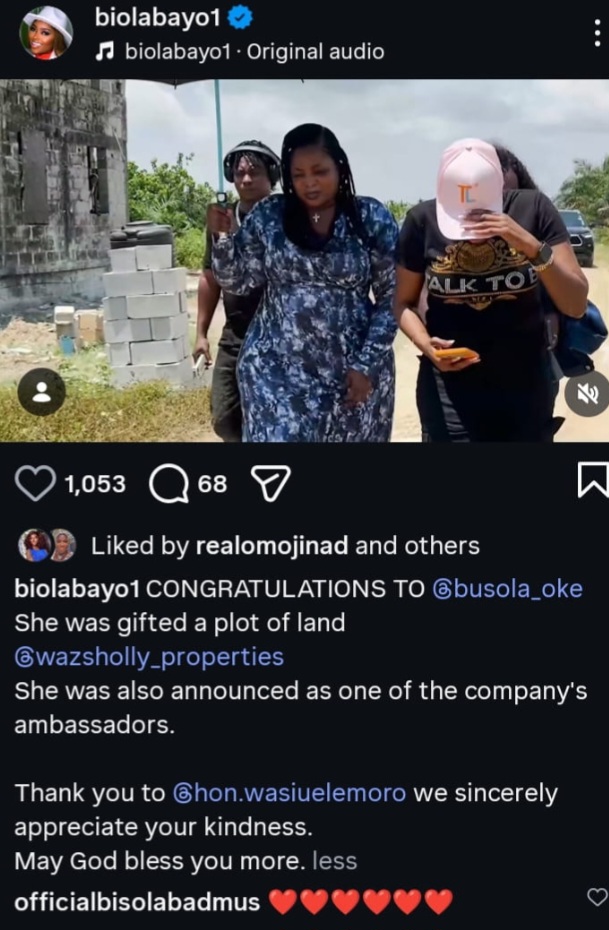Viewport: 609px width, 930px height.
Task: Collapse the caption with "less"
Action: coord(334,860)
